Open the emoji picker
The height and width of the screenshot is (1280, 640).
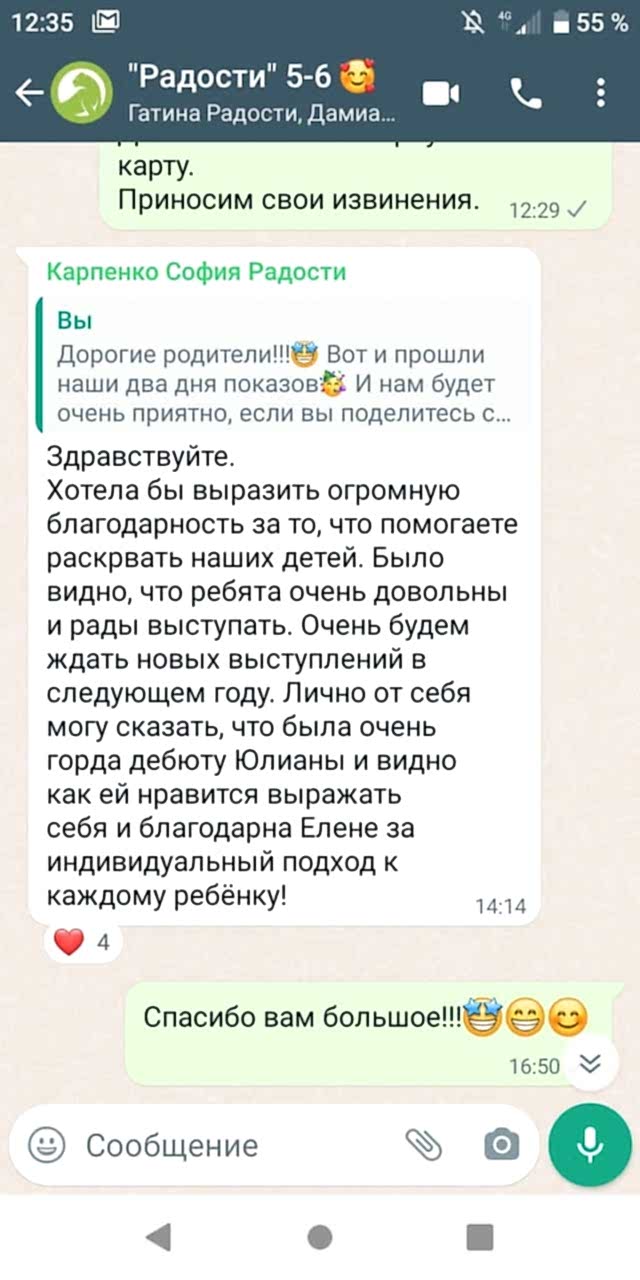[x=46, y=1143]
